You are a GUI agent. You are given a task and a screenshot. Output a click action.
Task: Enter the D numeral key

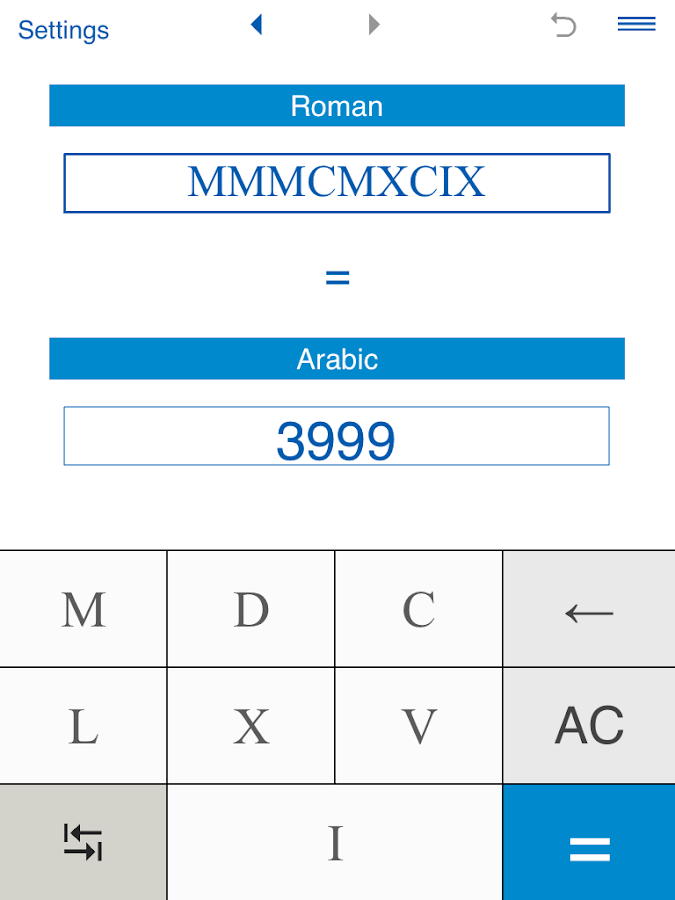[x=251, y=609]
